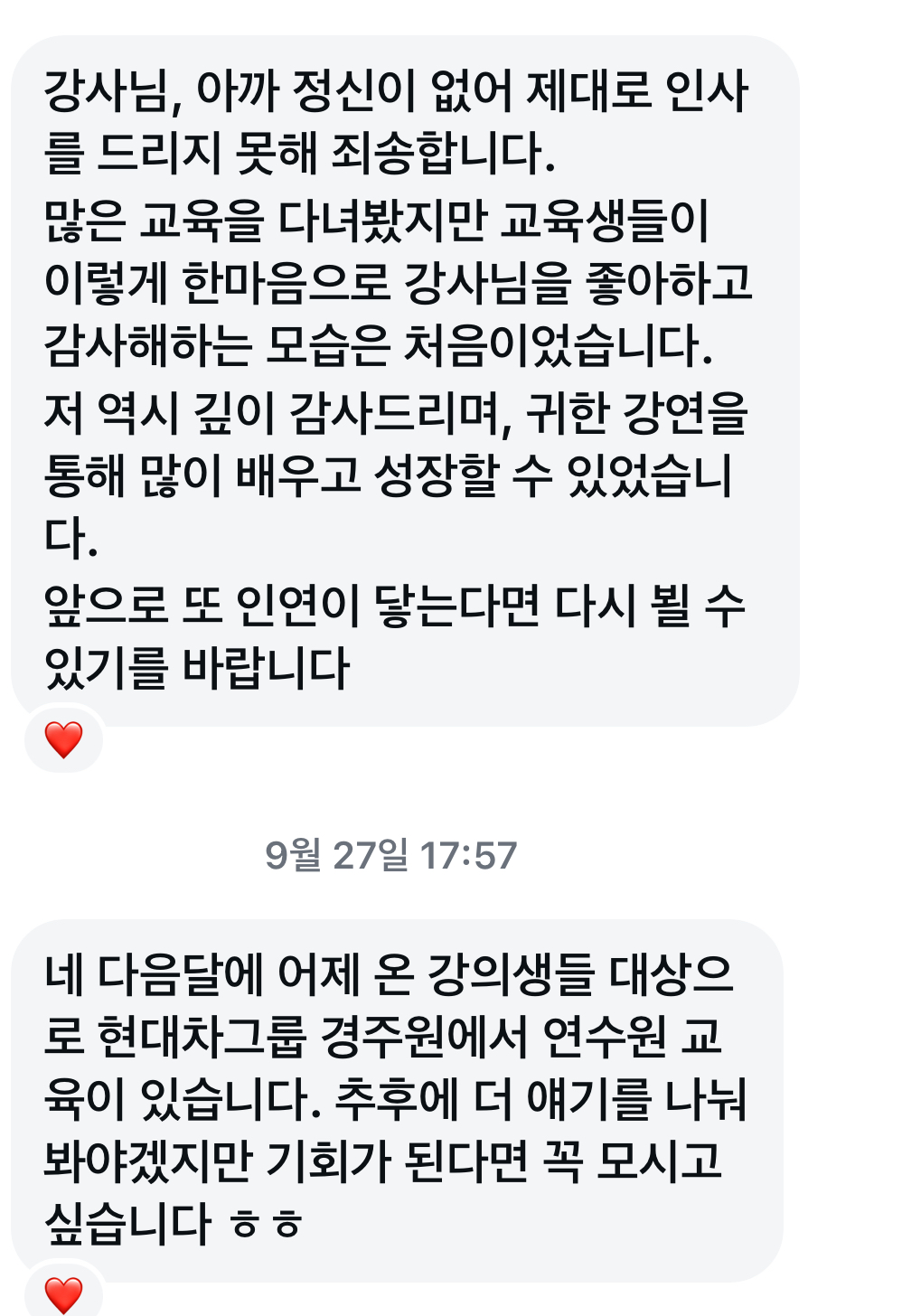
Task: Tap heart reaction under the 강사님 thank-you message
Action: (63, 739)
